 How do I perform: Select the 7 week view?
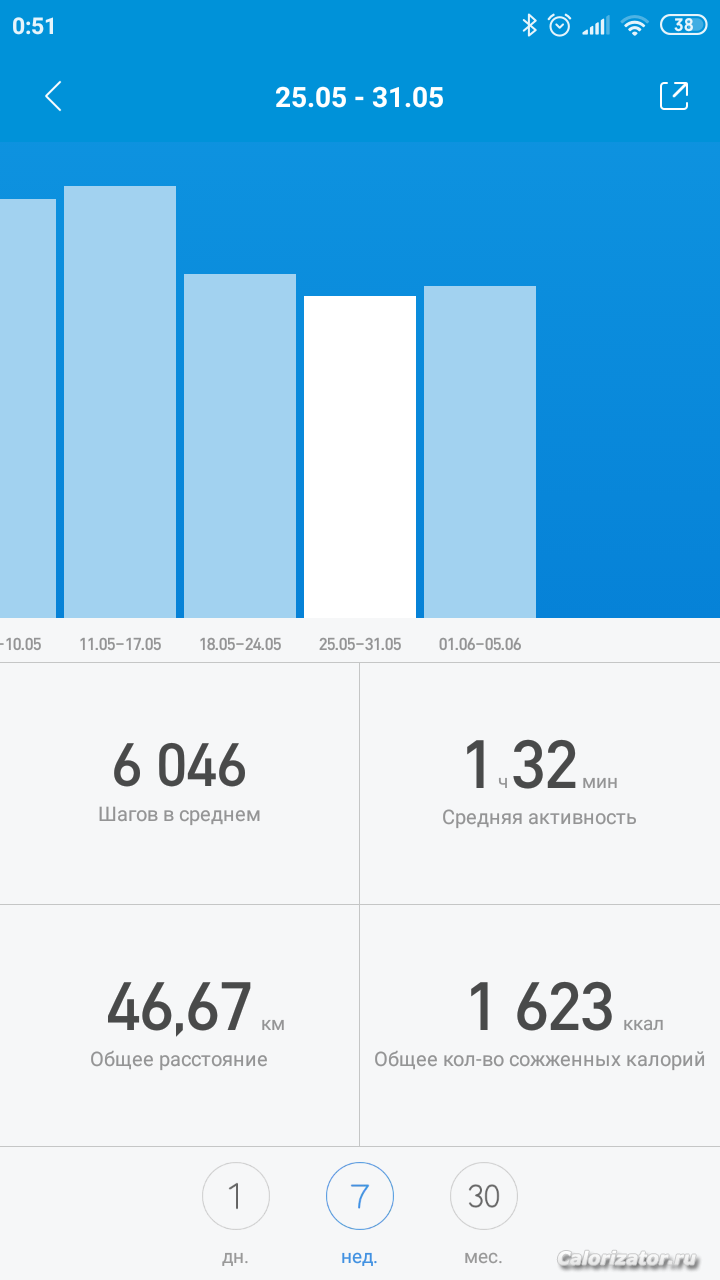tap(360, 1196)
